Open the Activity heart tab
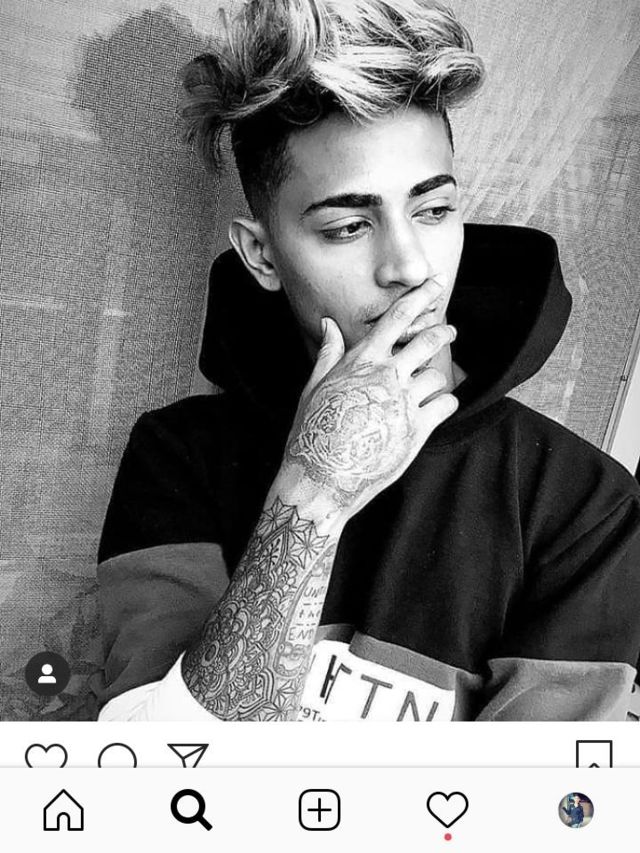 tap(447, 810)
